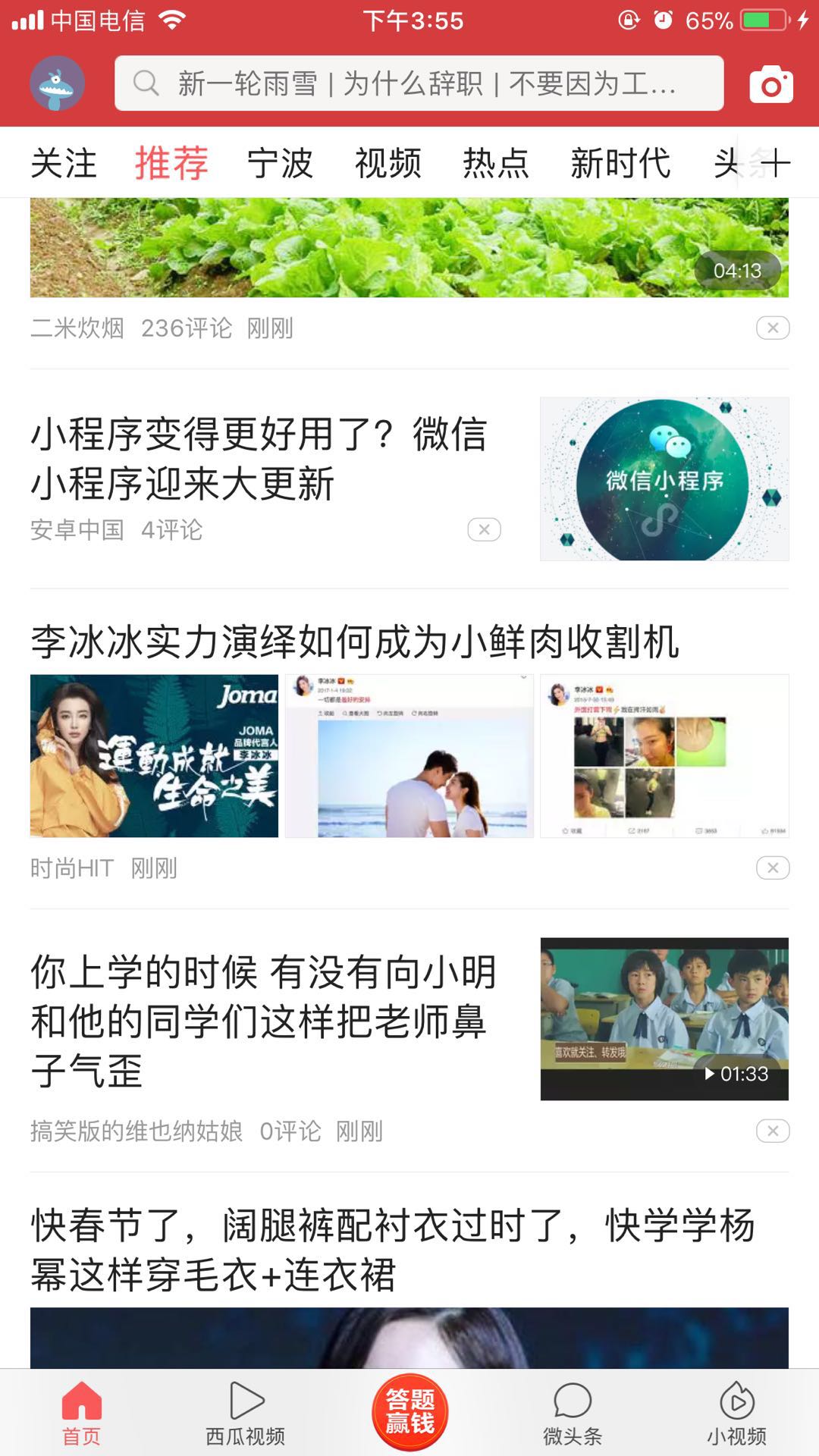Image resolution: width=819 pixels, height=1456 pixels.
Task: Dismiss the 时尚HIT article
Action: coord(772,868)
